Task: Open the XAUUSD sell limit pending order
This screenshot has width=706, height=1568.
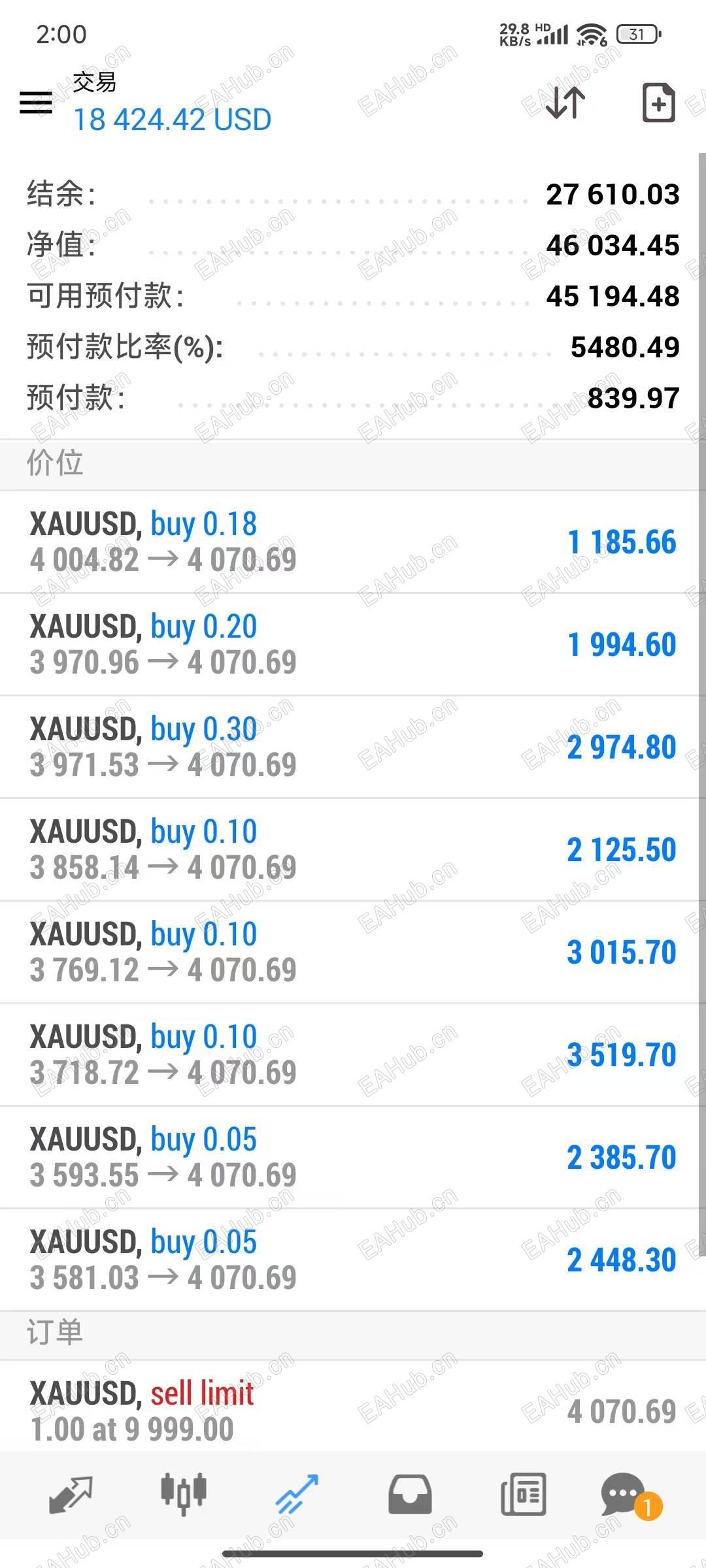Action: [353, 1411]
